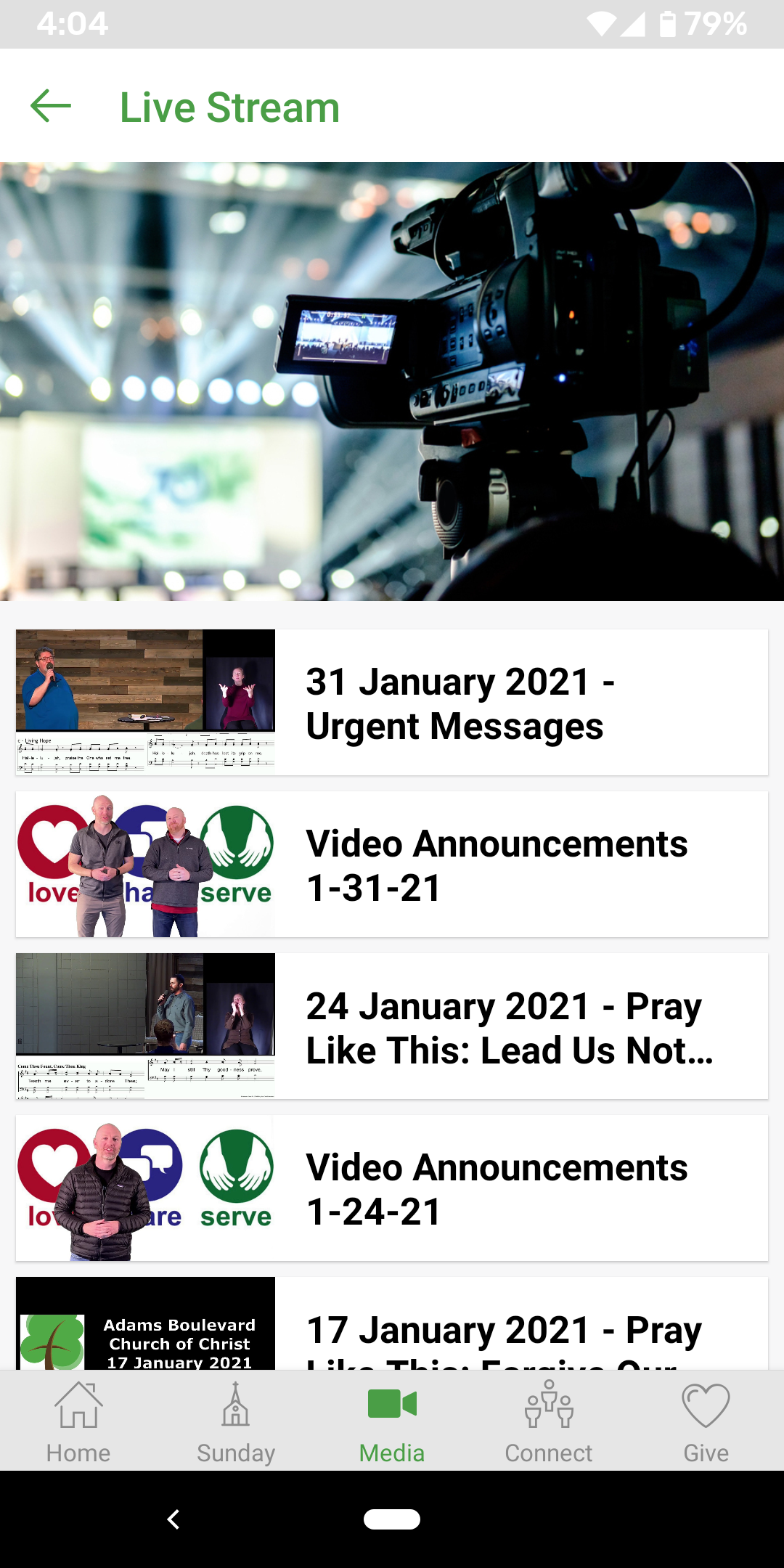
Task: Tap the system back button
Action: tap(173, 1519)
